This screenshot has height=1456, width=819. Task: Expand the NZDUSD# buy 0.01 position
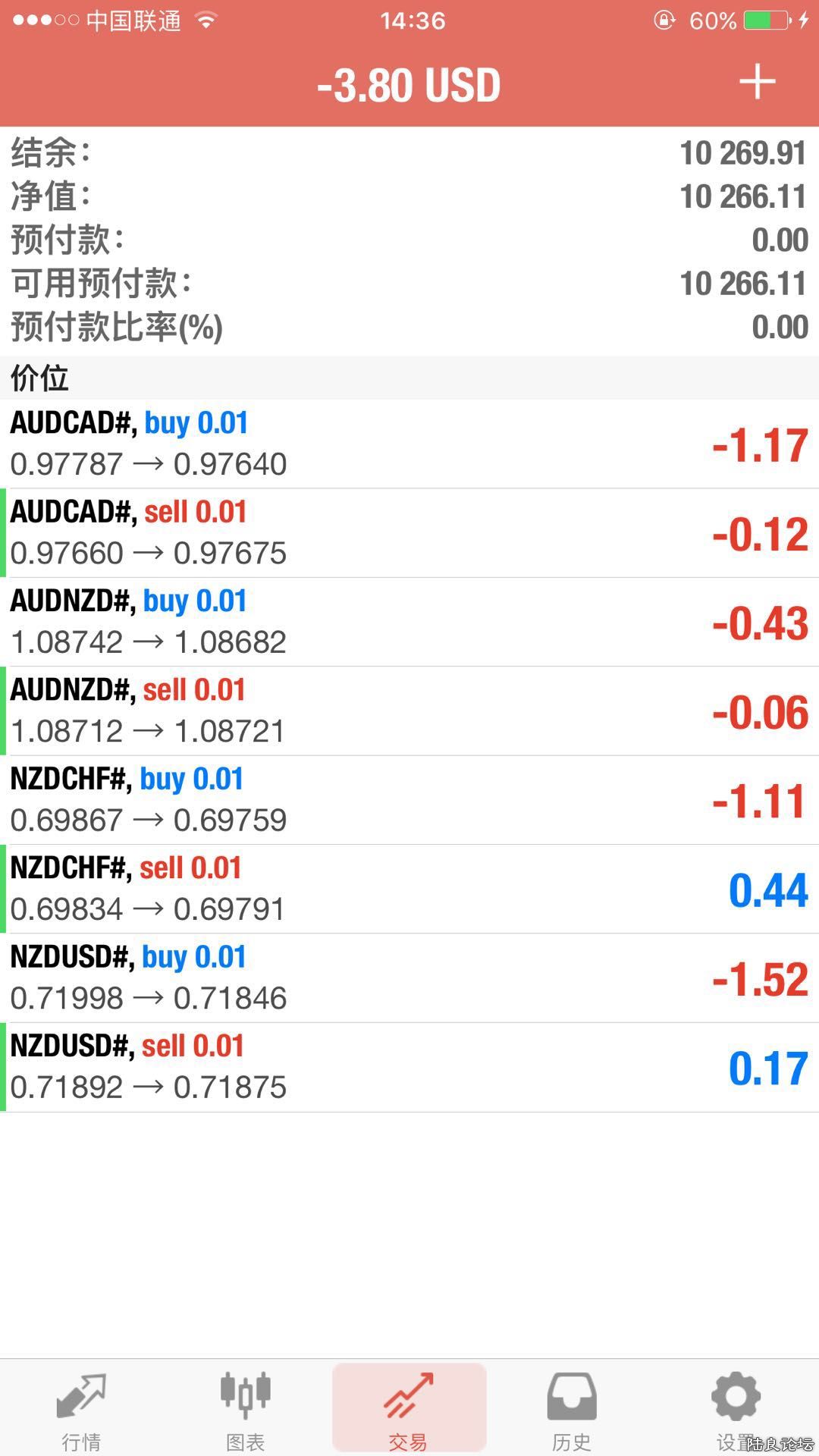coord(409,977)
